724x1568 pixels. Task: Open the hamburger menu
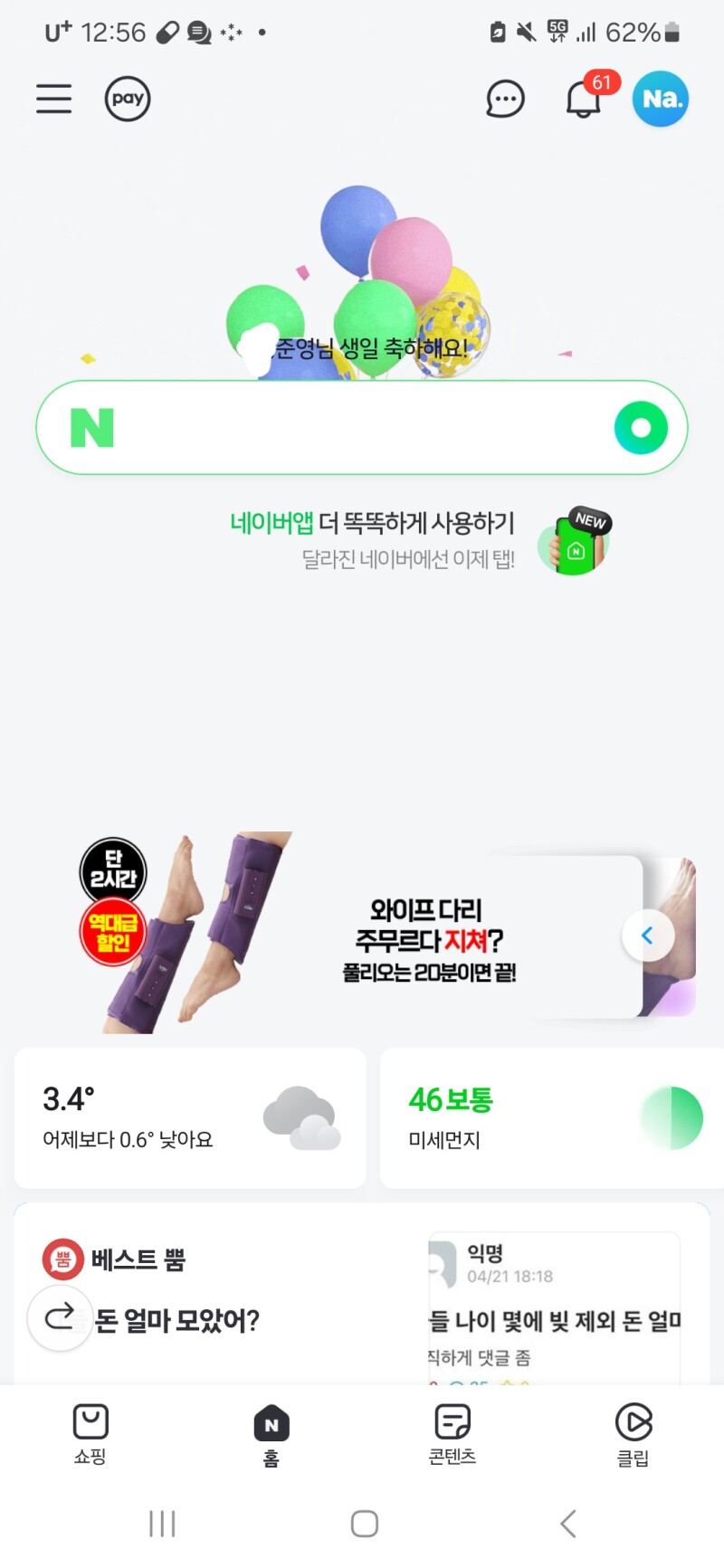click(x=54, y=99)
